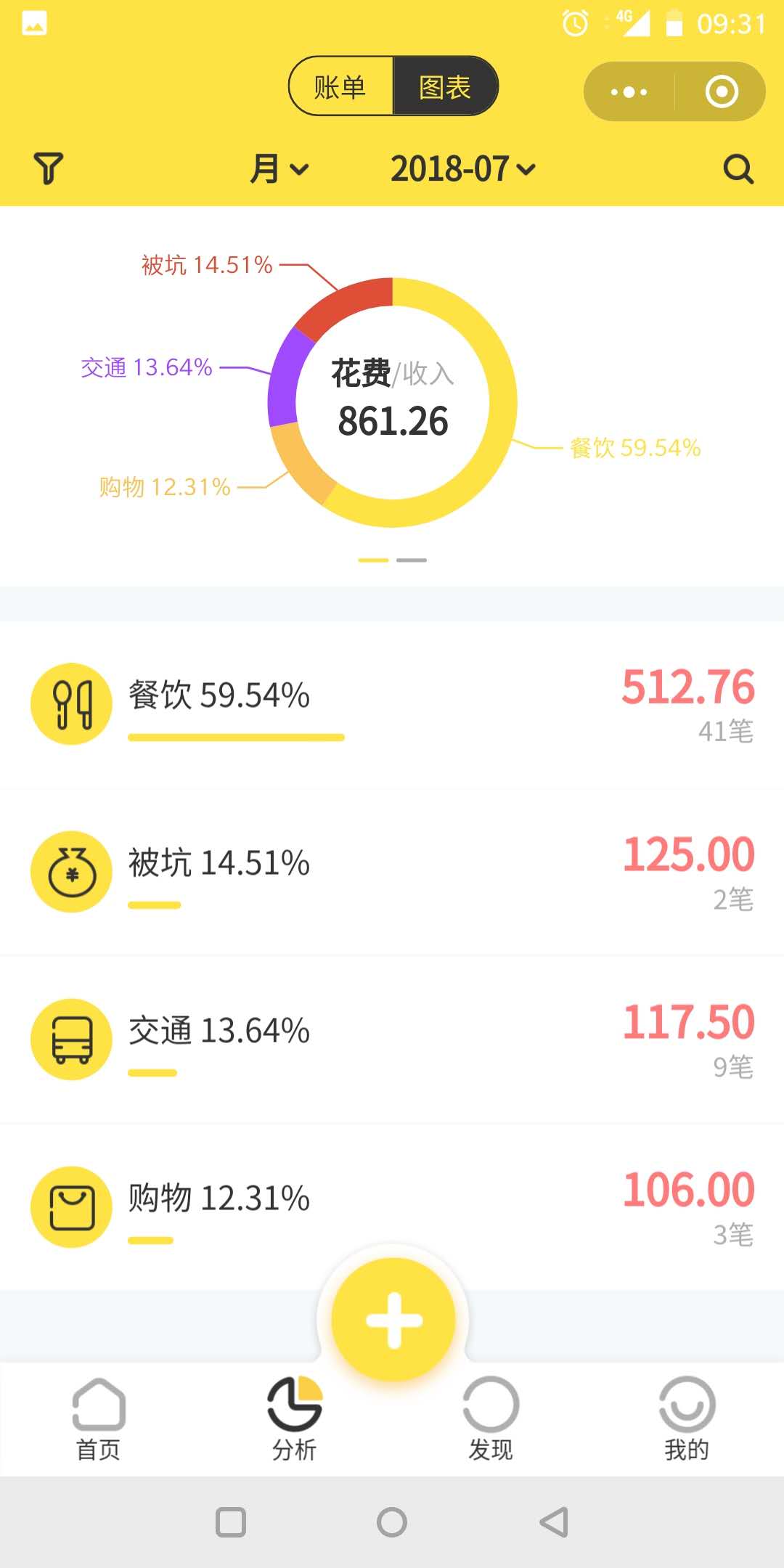The height and width of the screenshot is (1568, 784).
Task: Switch the donut chart to 收入
Action: click(x=428, y=374)
